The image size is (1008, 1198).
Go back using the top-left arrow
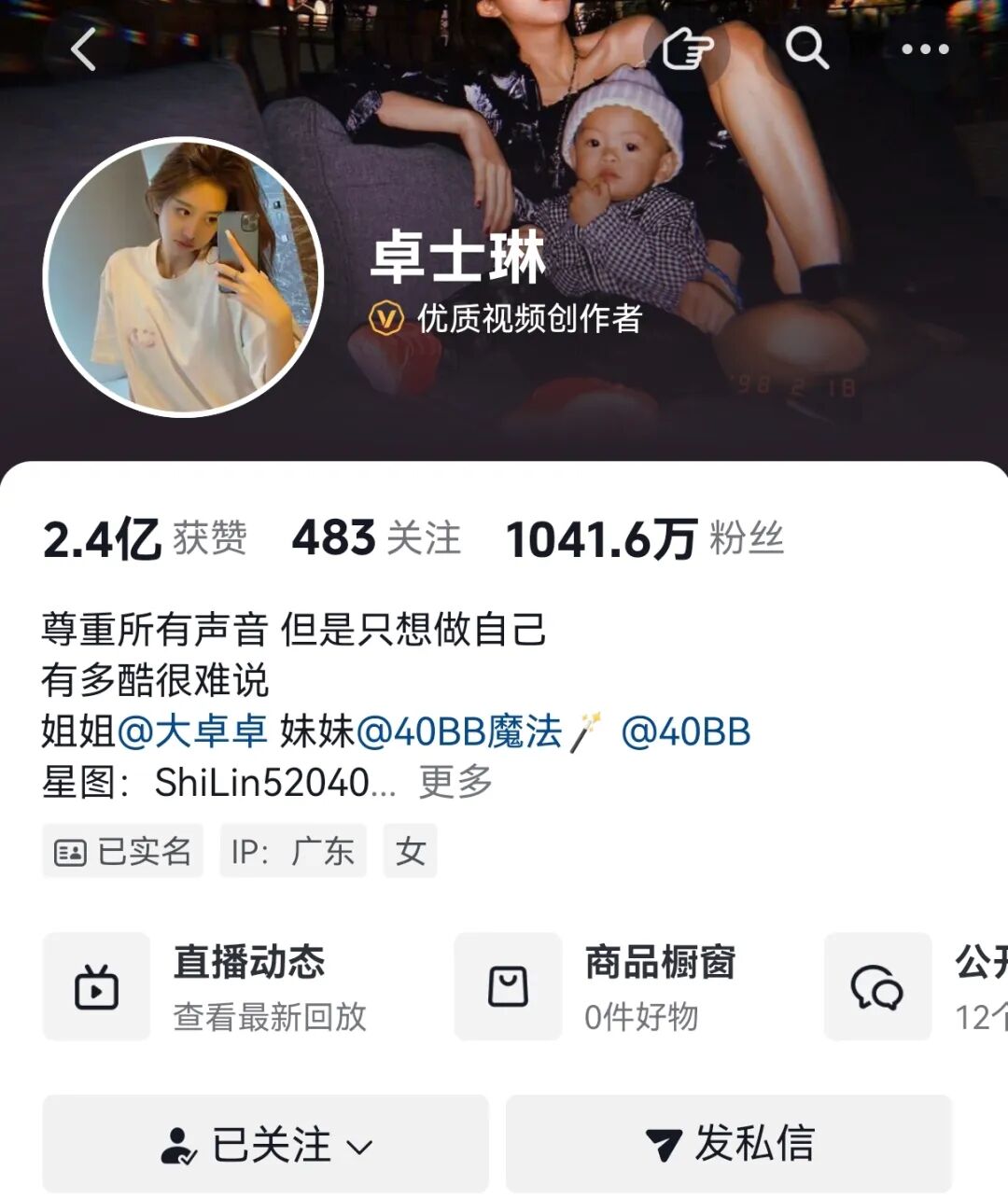point(84,49)
